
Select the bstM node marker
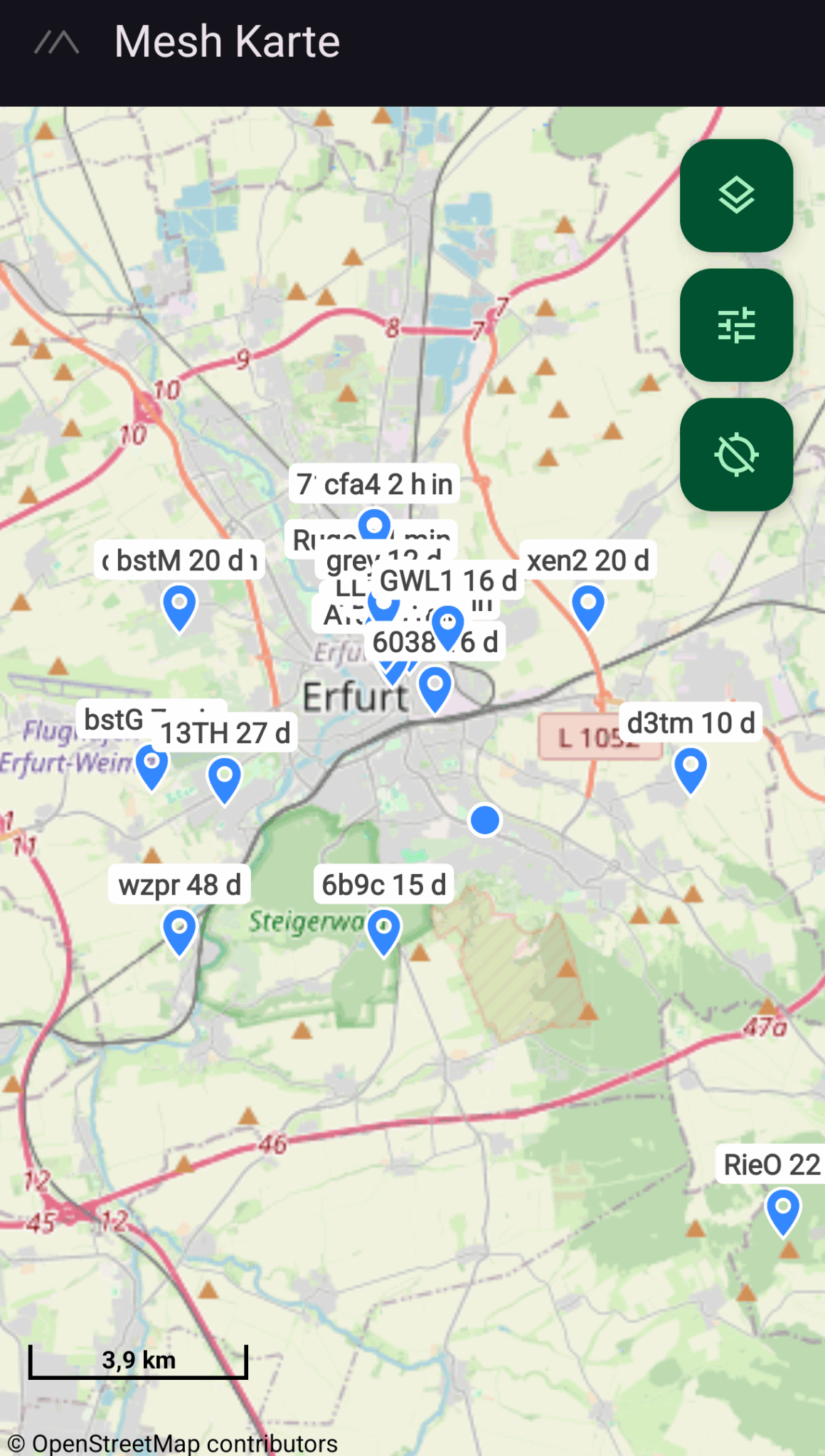coord(179,606)
